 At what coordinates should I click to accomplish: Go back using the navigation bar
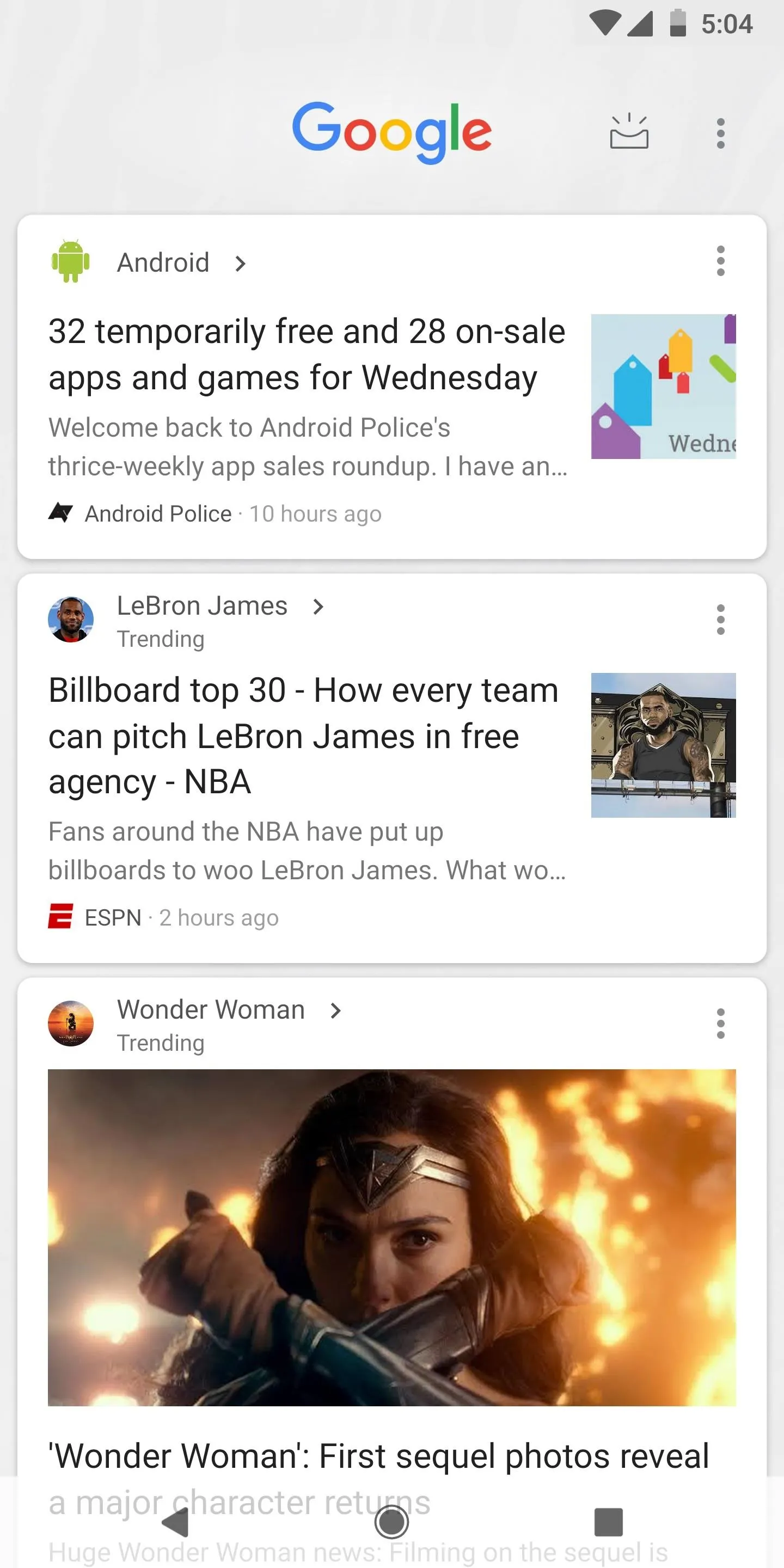175,1523
